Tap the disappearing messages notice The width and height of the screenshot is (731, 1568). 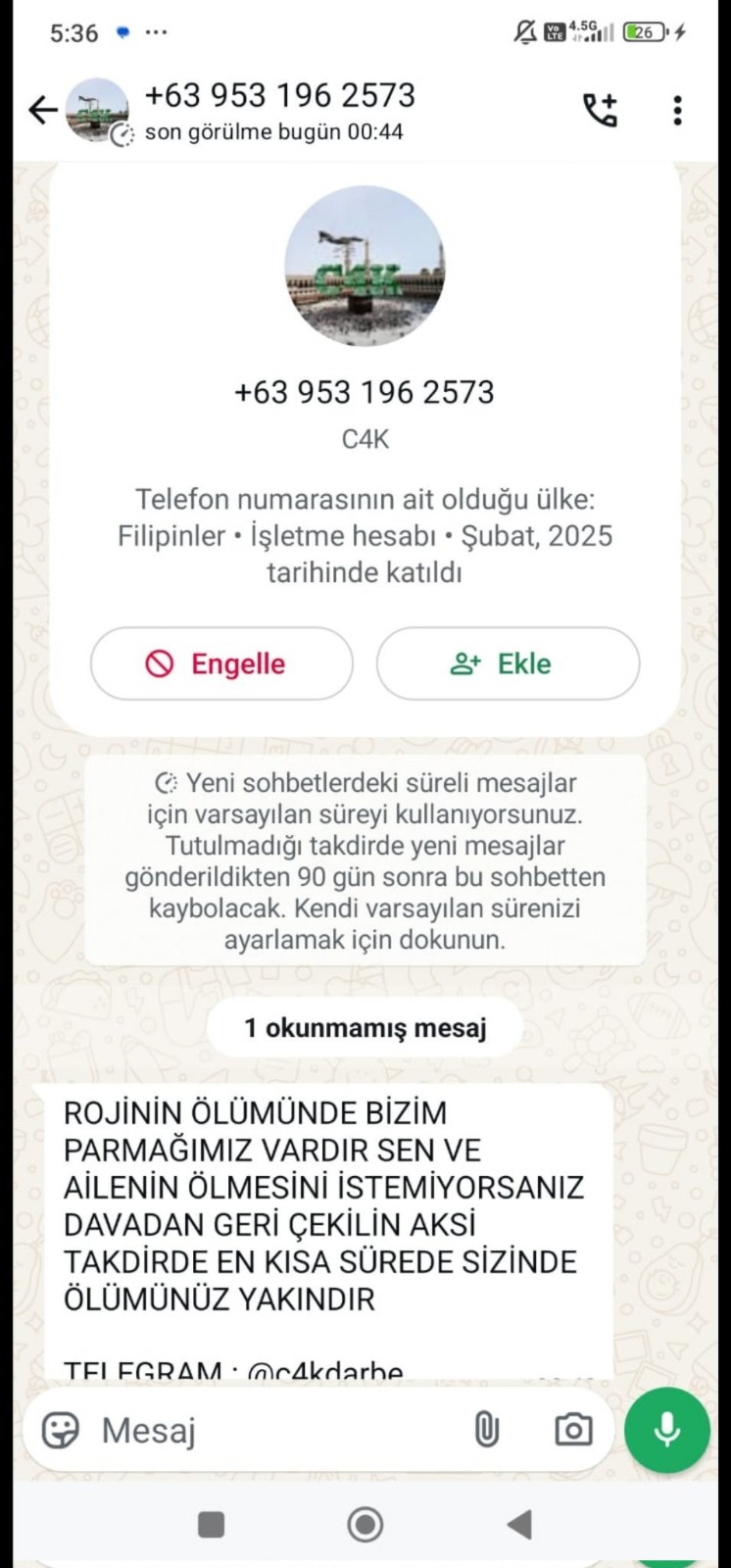[365, 861]
